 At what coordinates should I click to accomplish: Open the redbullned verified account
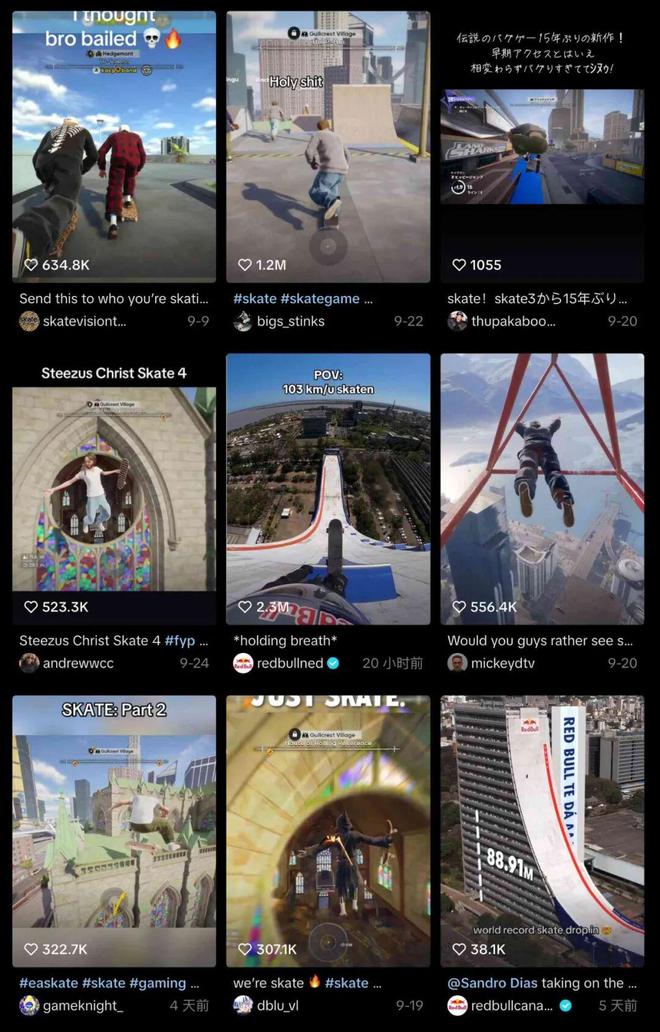[x=291, y=663]
